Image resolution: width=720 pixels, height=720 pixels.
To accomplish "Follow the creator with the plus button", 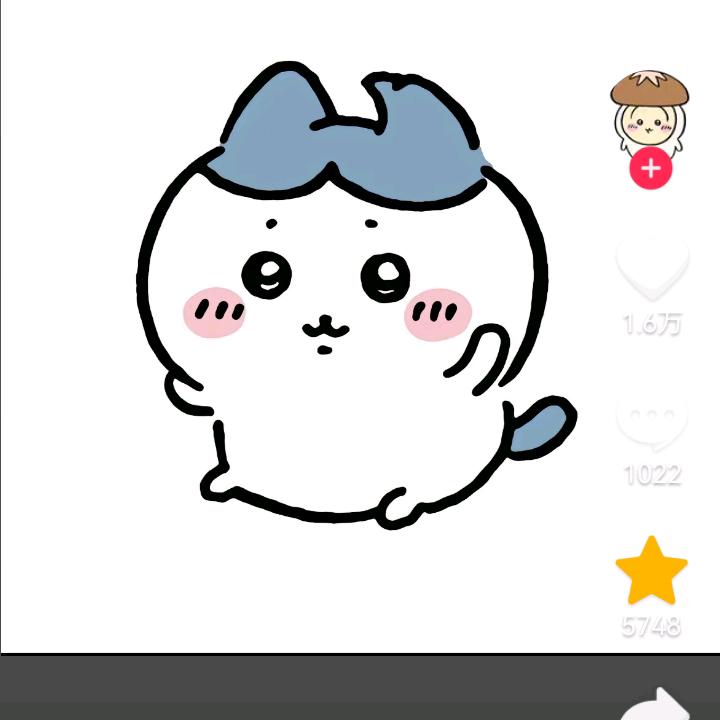I will click(651, 169).
